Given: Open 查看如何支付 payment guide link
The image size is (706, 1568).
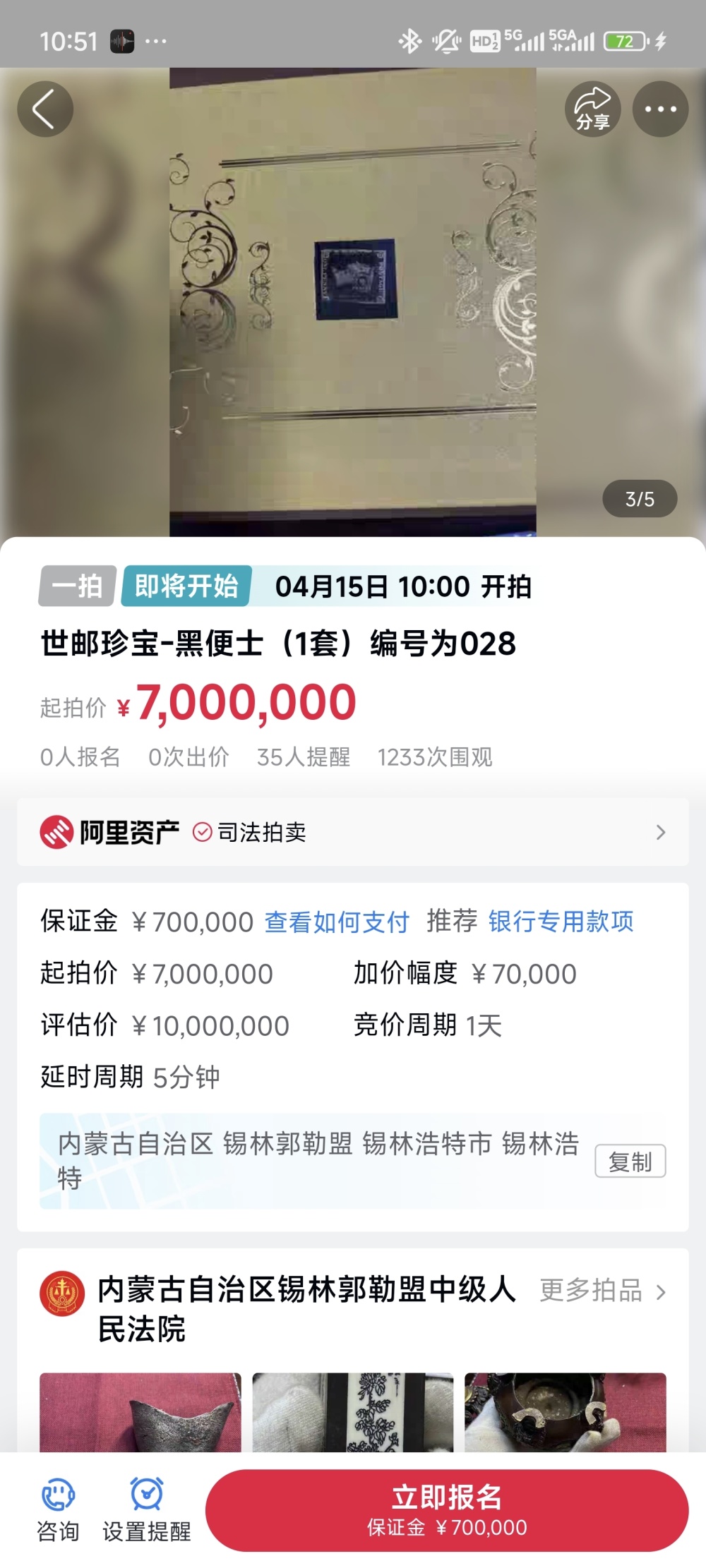Looking at the screenshot, I should tap(336, 921).
